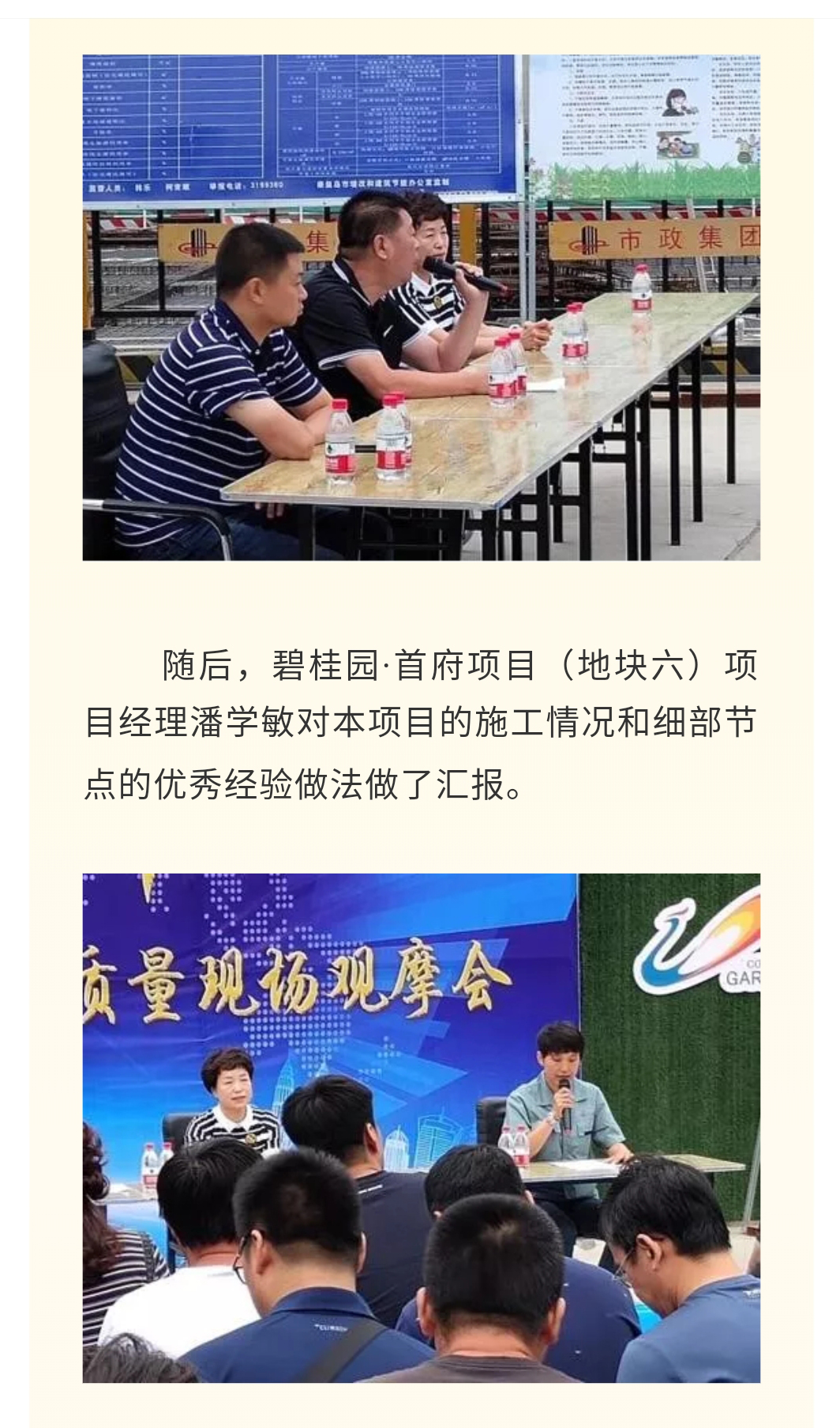Open the photo of men seated at the table

tap(421, 307)
